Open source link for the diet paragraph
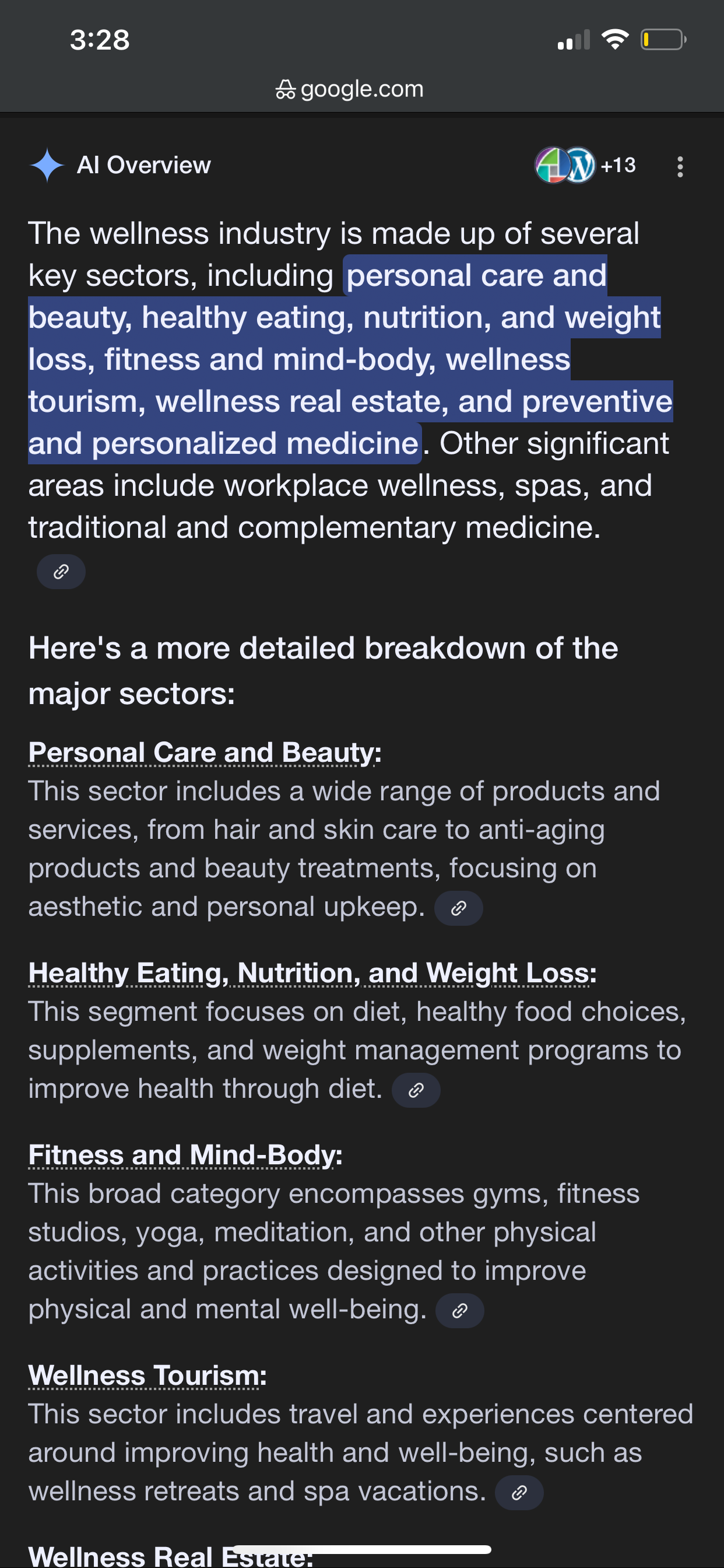The image size is (724, 1568). (x=416, y=1090)
